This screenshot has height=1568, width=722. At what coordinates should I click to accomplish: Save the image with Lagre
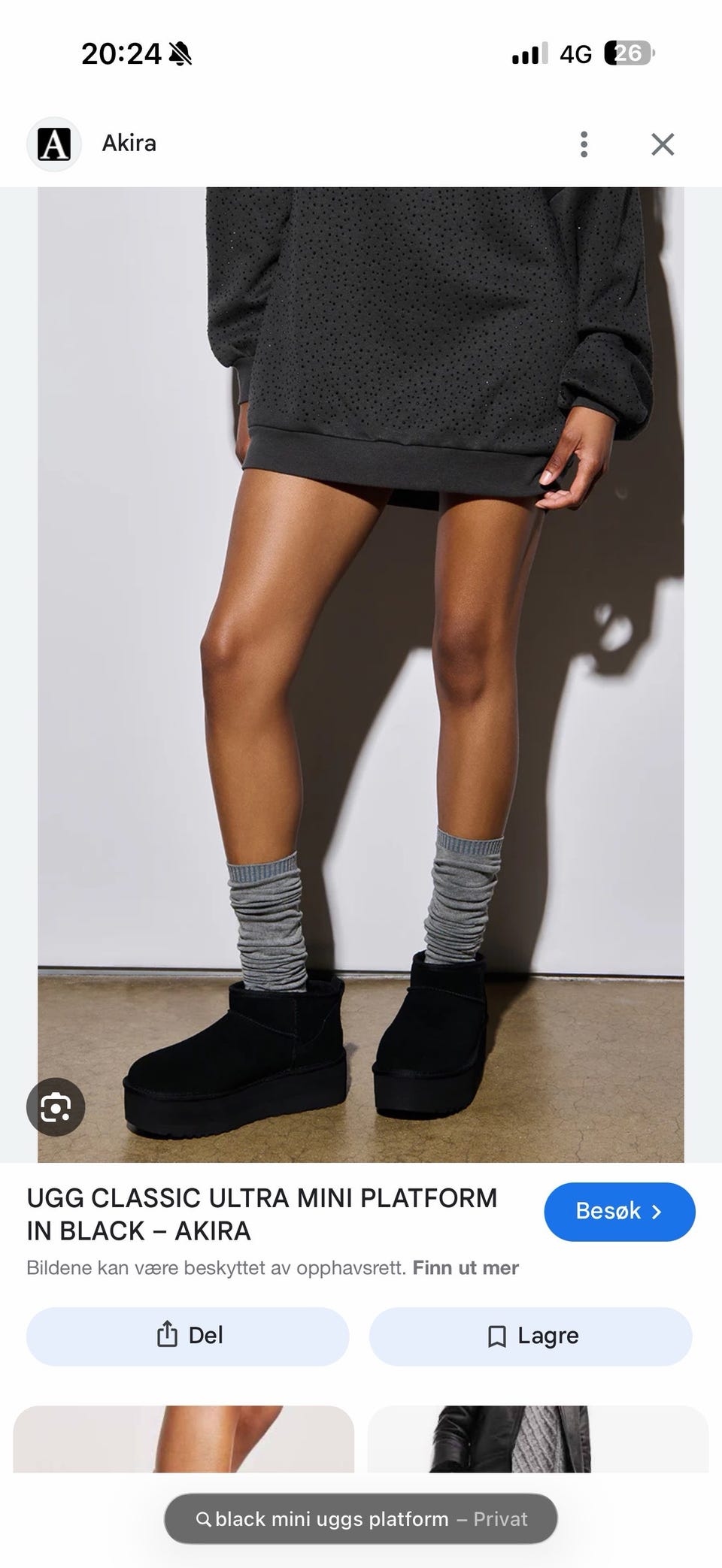coord(531,1336)
